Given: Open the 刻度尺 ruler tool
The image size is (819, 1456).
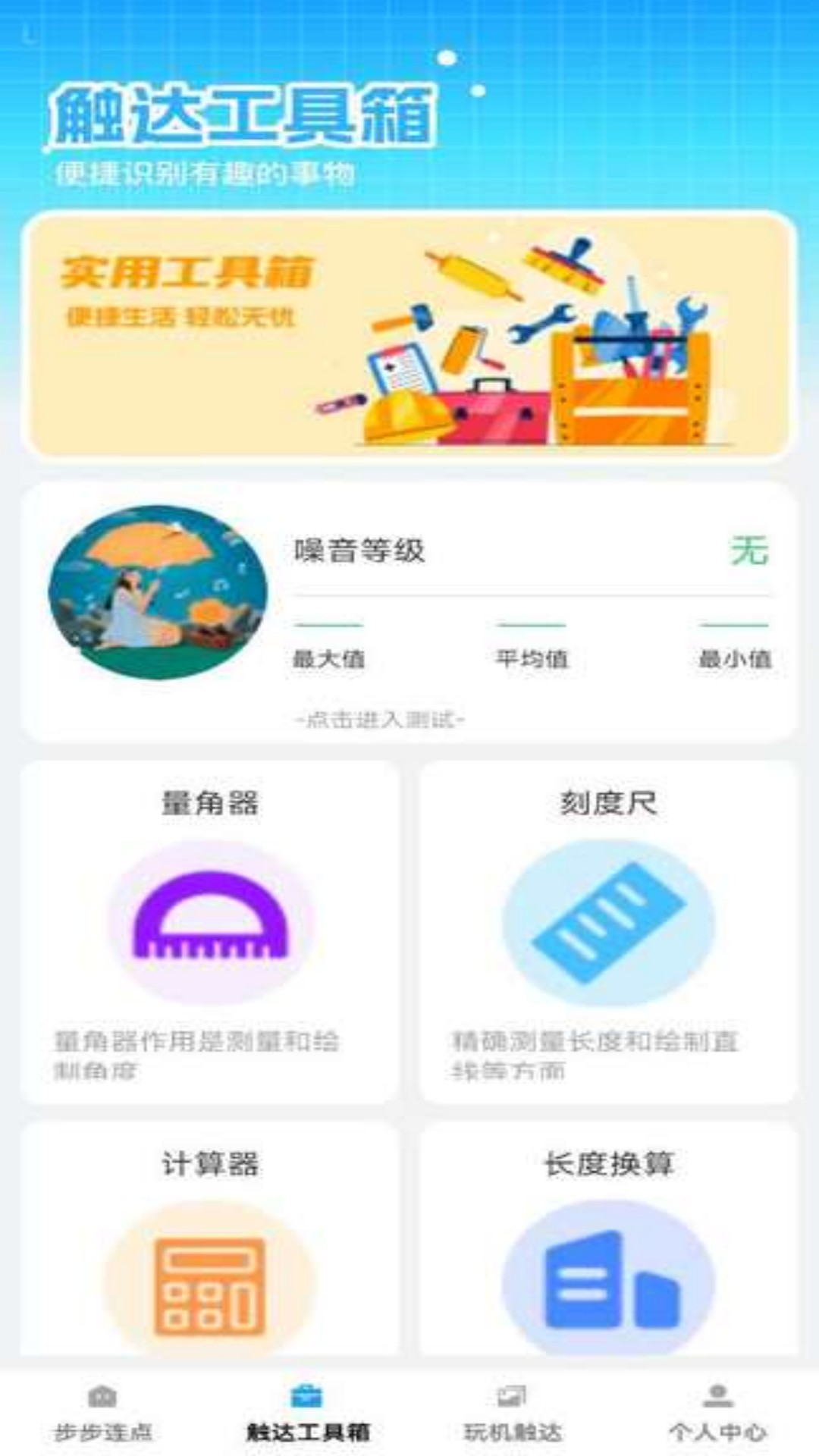Looking at the screenshot, I should click(608, 932).
